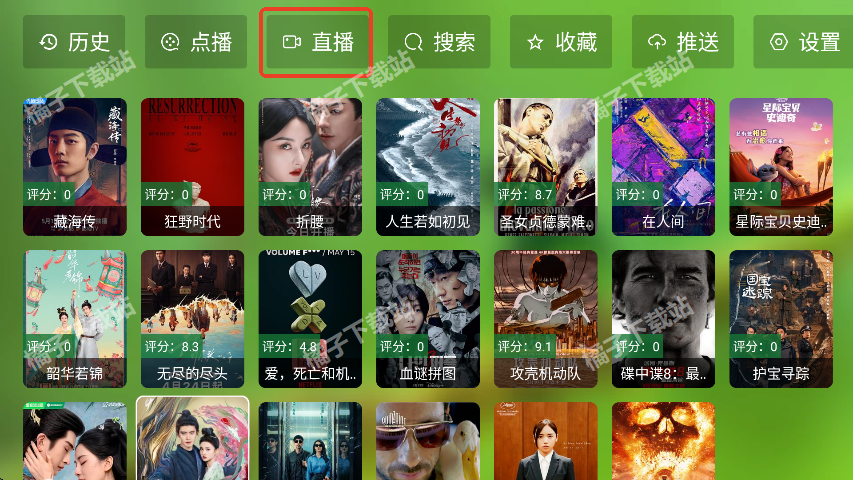The image size is (853, 480).
Task: Open the 韶华若锦 drama card
Action: (x=74, y=318)
